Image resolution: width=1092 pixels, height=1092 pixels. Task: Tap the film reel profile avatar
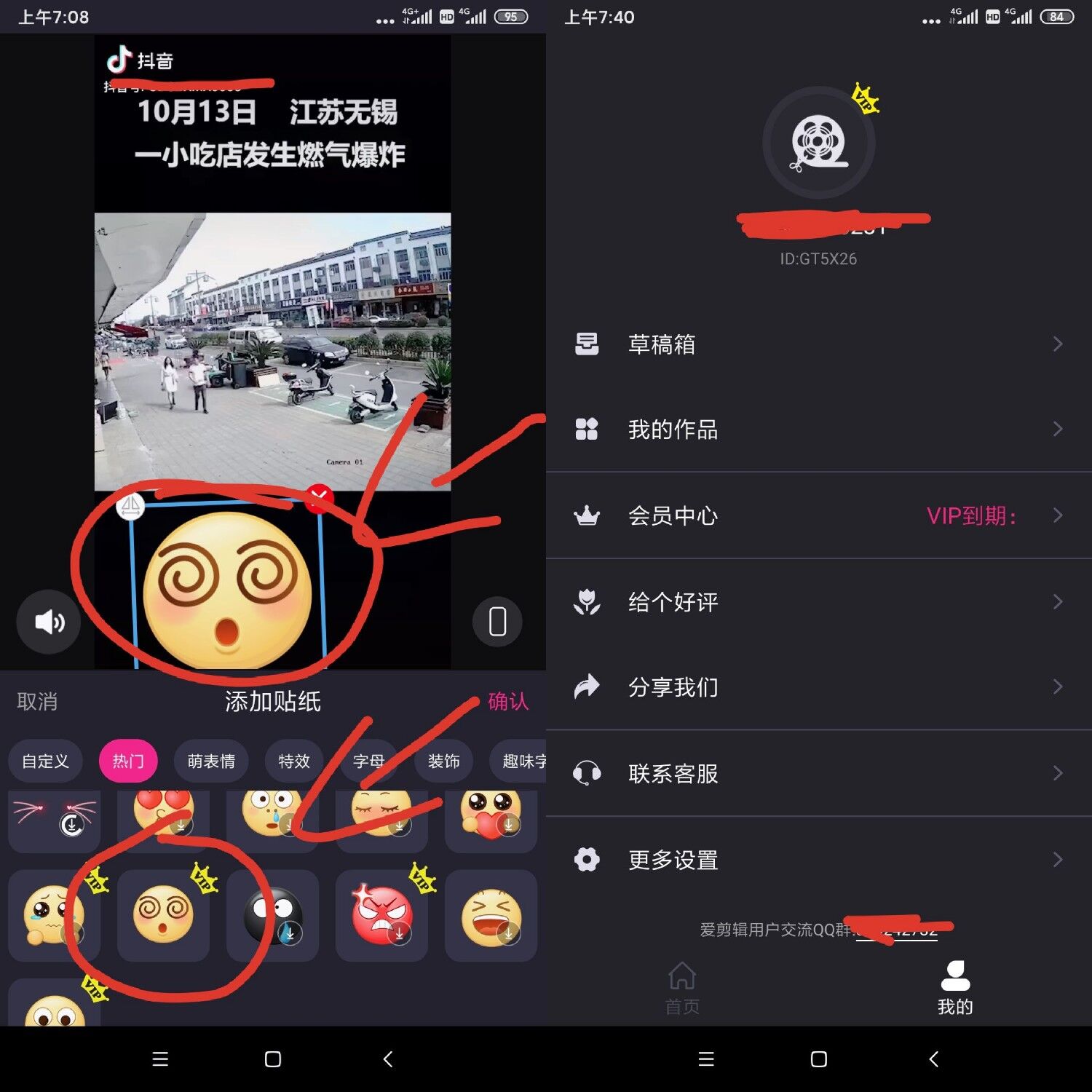click(819, 143)
